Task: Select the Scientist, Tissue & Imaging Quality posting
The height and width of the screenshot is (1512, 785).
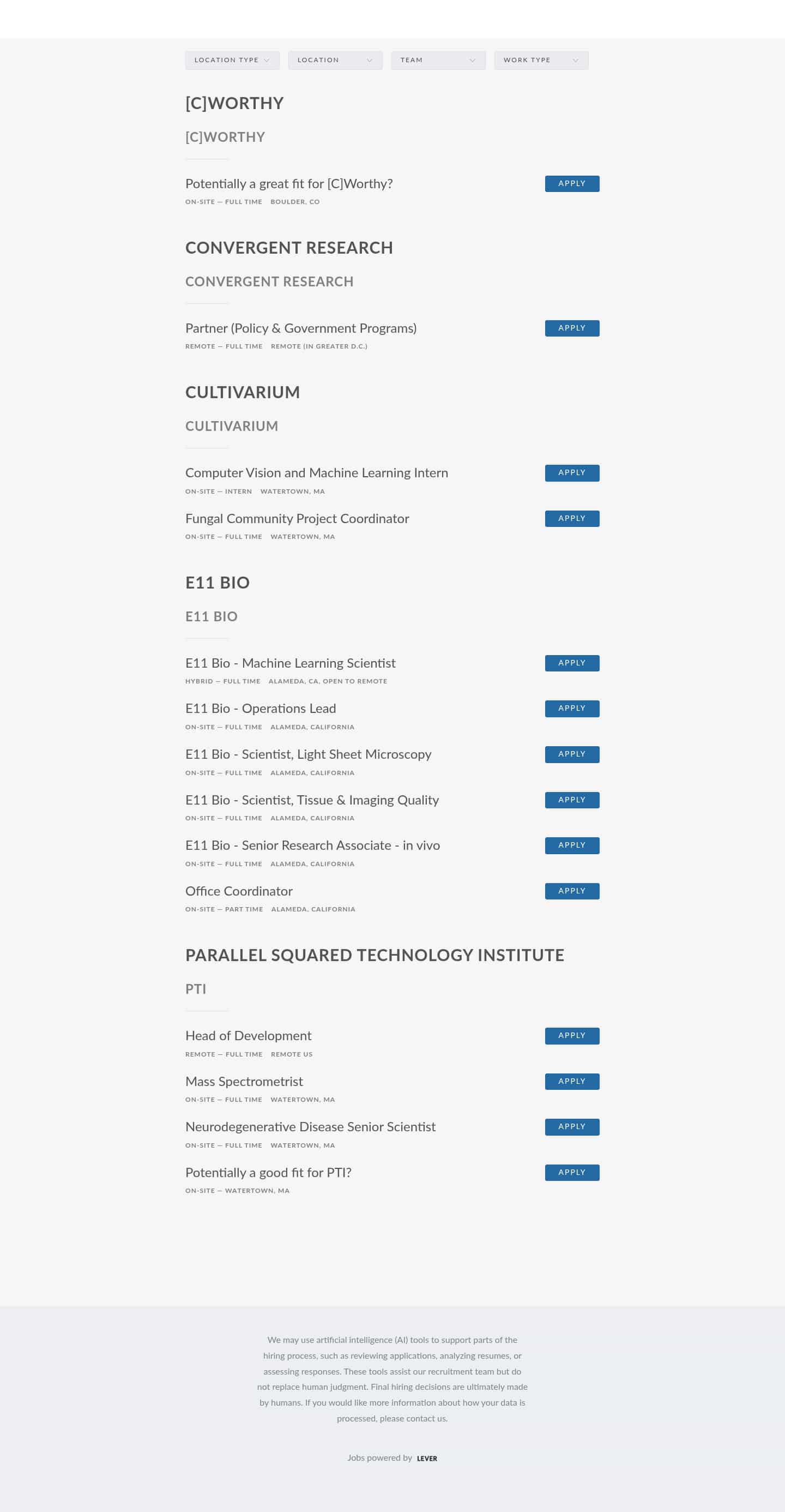Action: click(x=311, y=800)
